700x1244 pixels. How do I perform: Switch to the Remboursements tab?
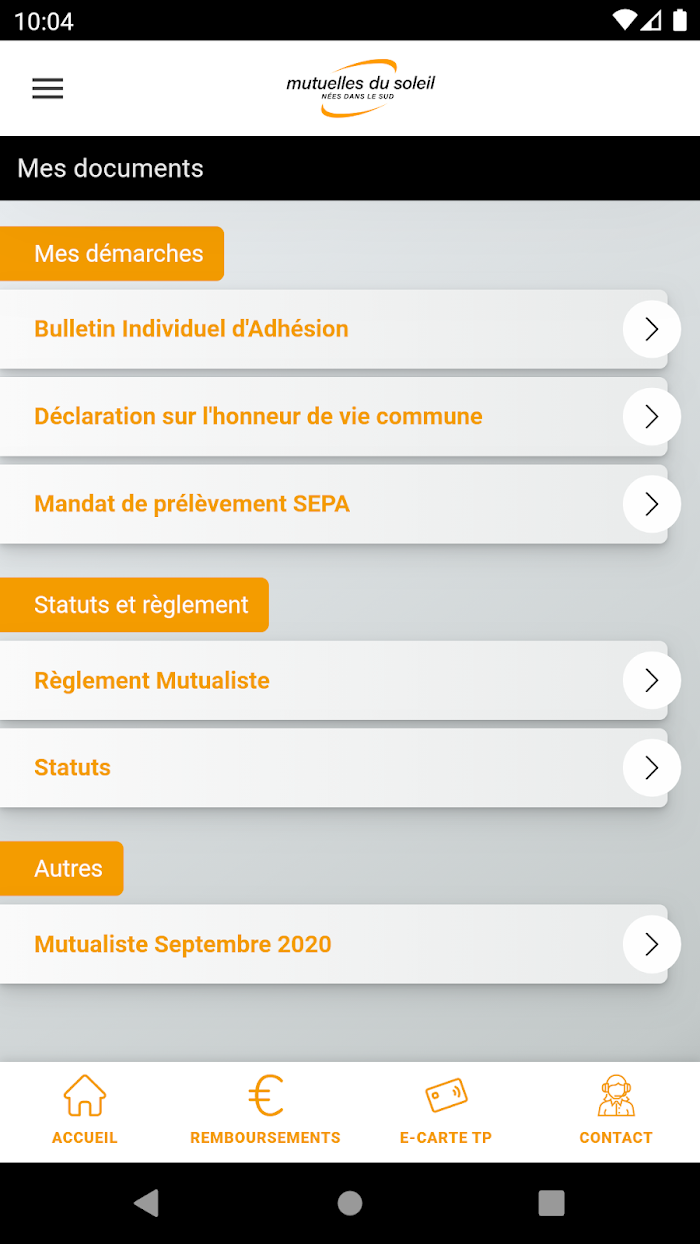[x=265, y=1110]
